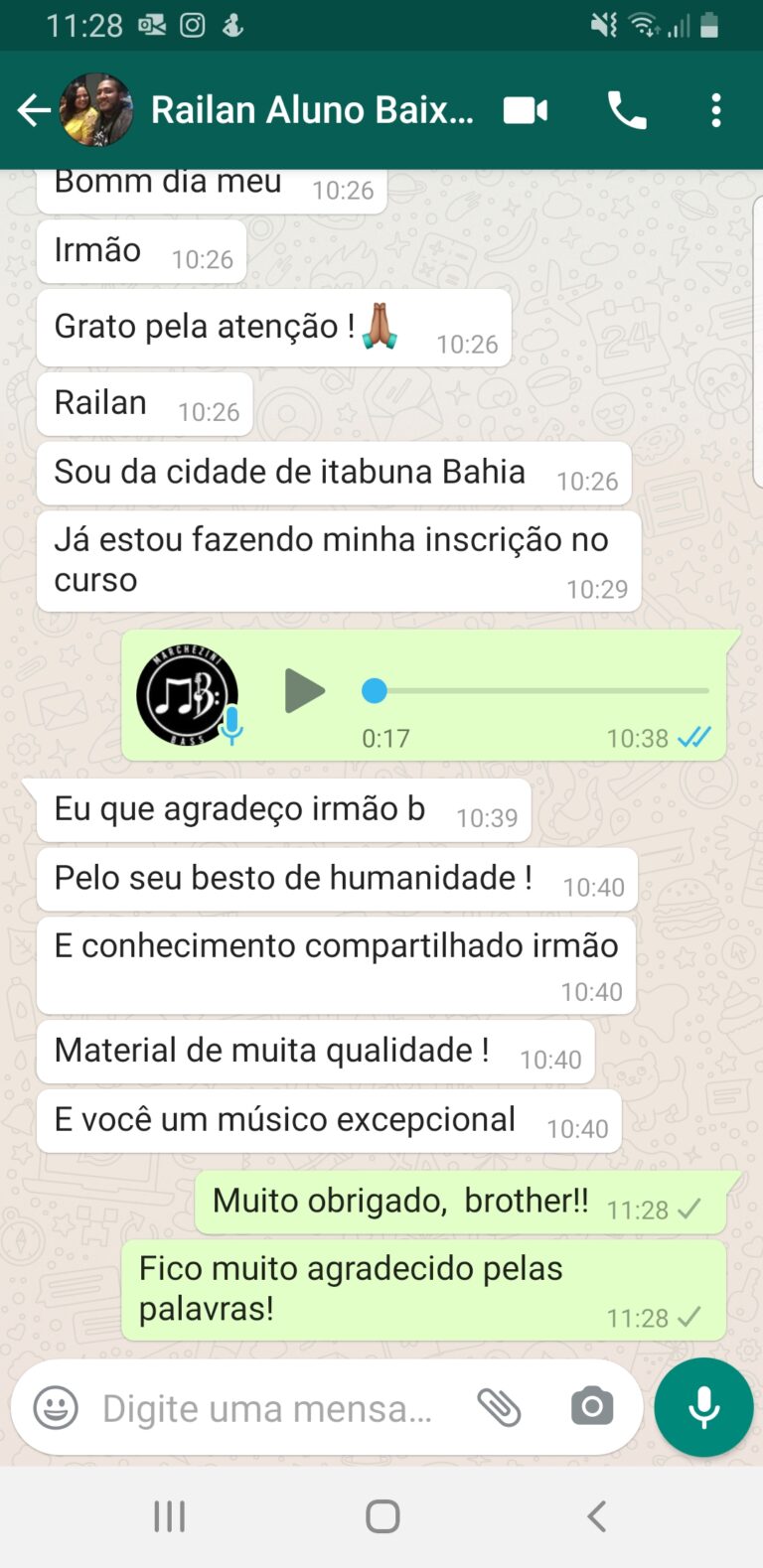This screenshot has height=1568, width=763.
Task: Tap the back arrow to exit the chat
Action: click(x=33, y=110)
